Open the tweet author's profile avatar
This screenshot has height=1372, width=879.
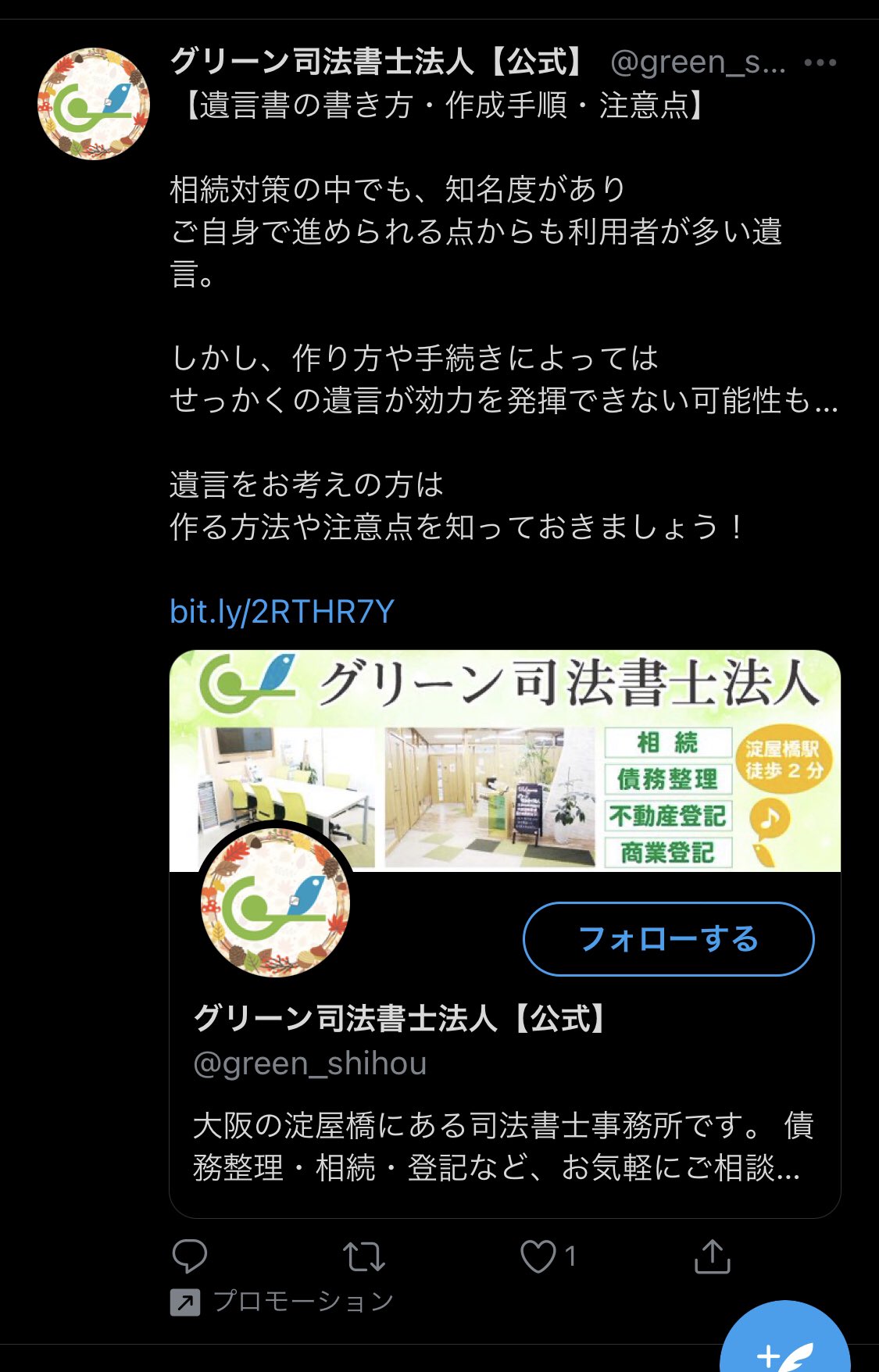[94, 104]
